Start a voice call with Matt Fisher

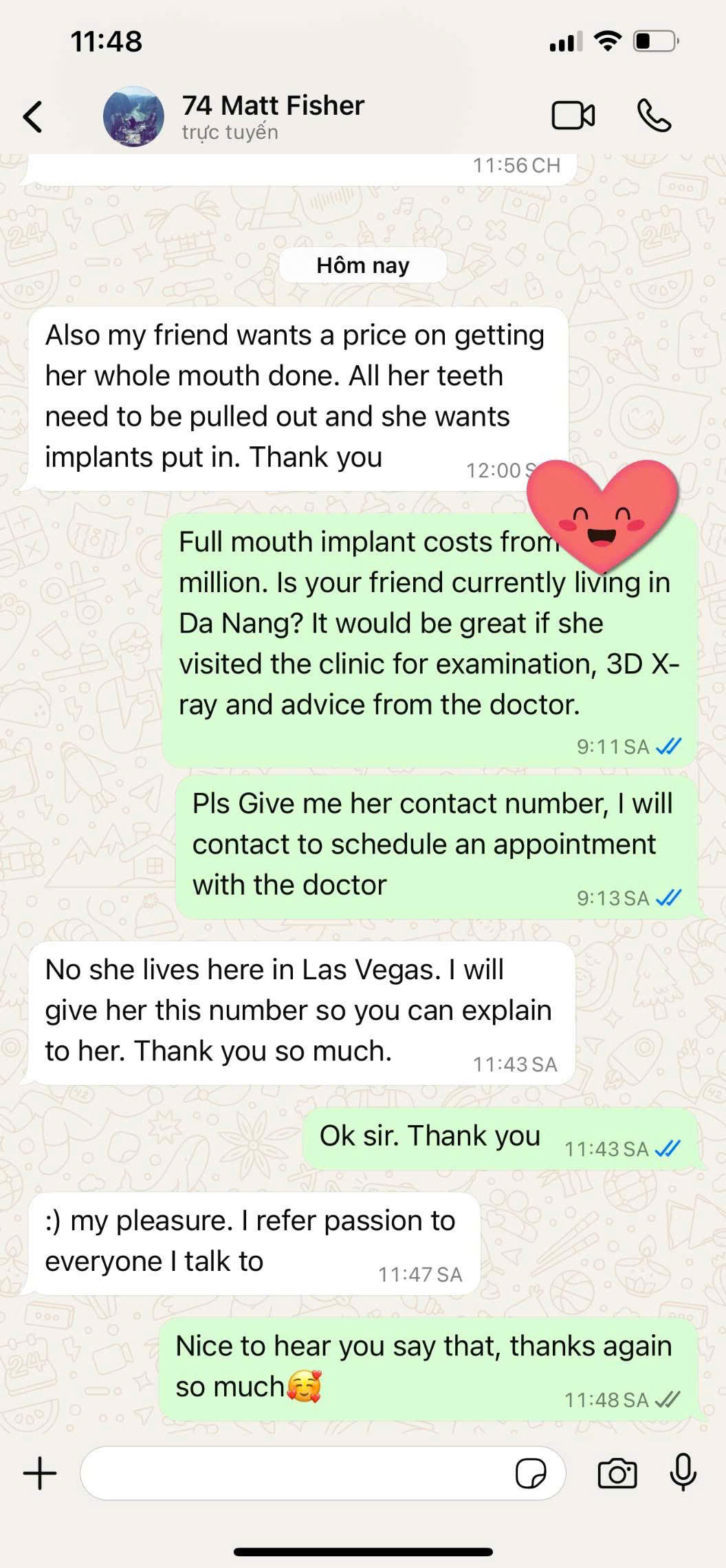(654, 116)
